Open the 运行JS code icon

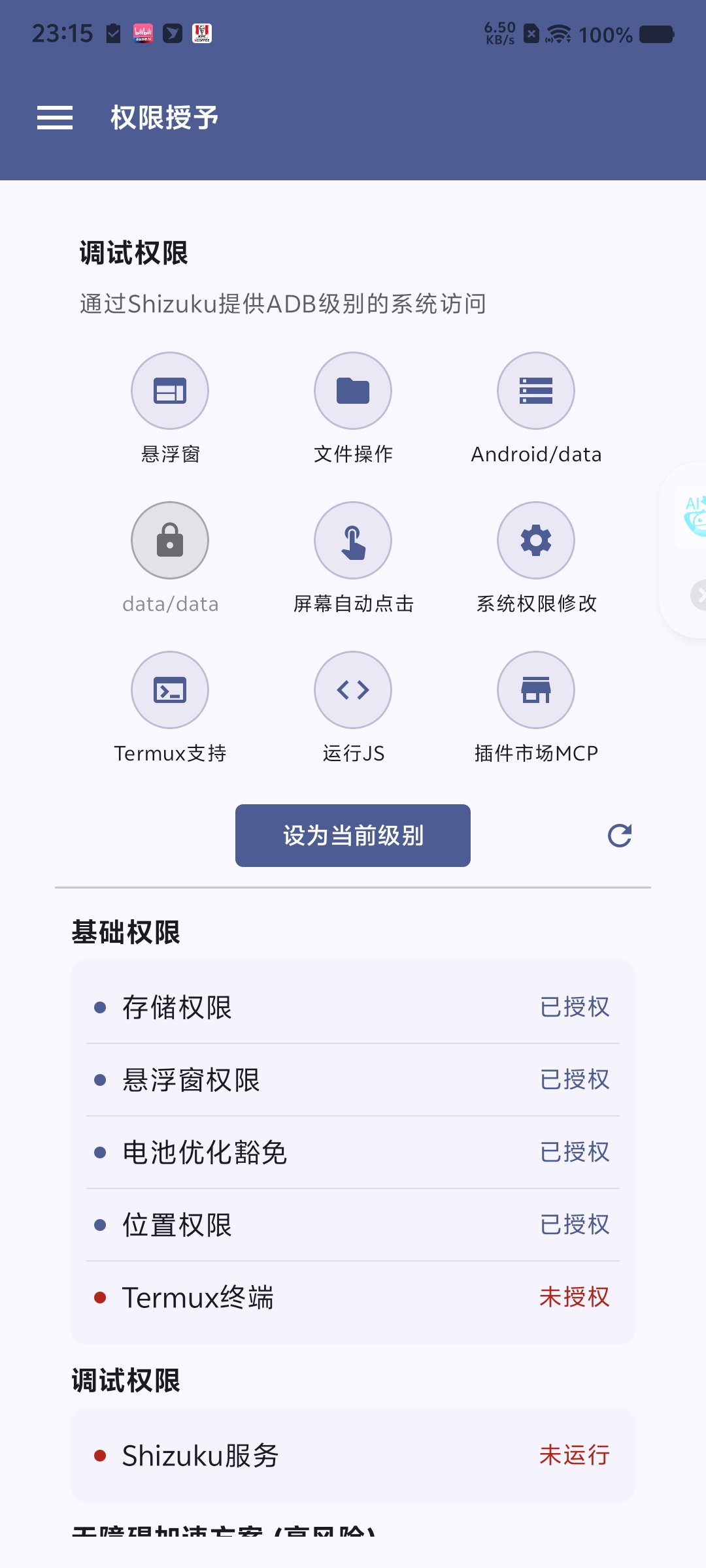point(352,689)
